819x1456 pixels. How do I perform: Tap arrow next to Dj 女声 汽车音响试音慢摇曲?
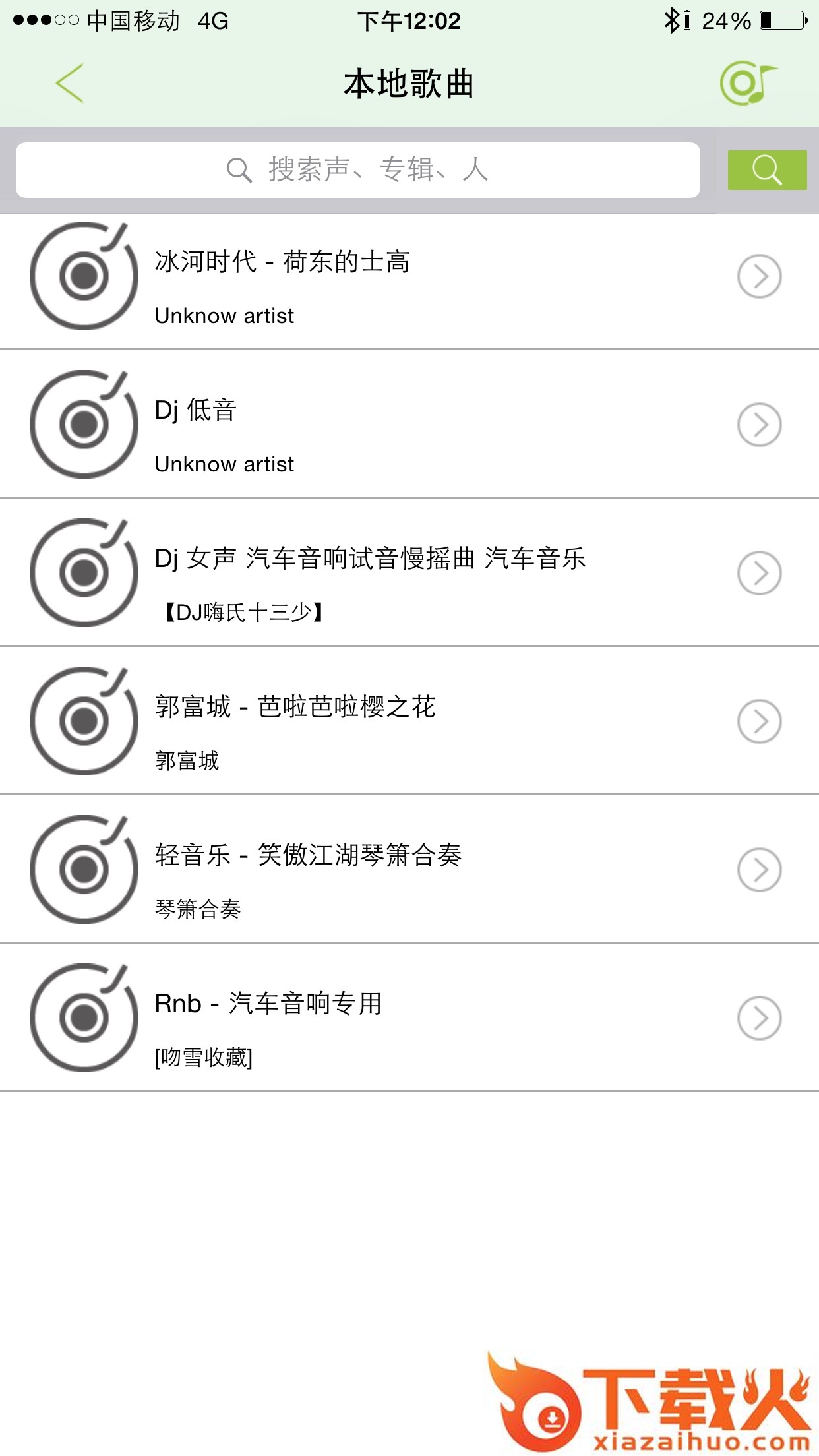click(x=759, y=573)
